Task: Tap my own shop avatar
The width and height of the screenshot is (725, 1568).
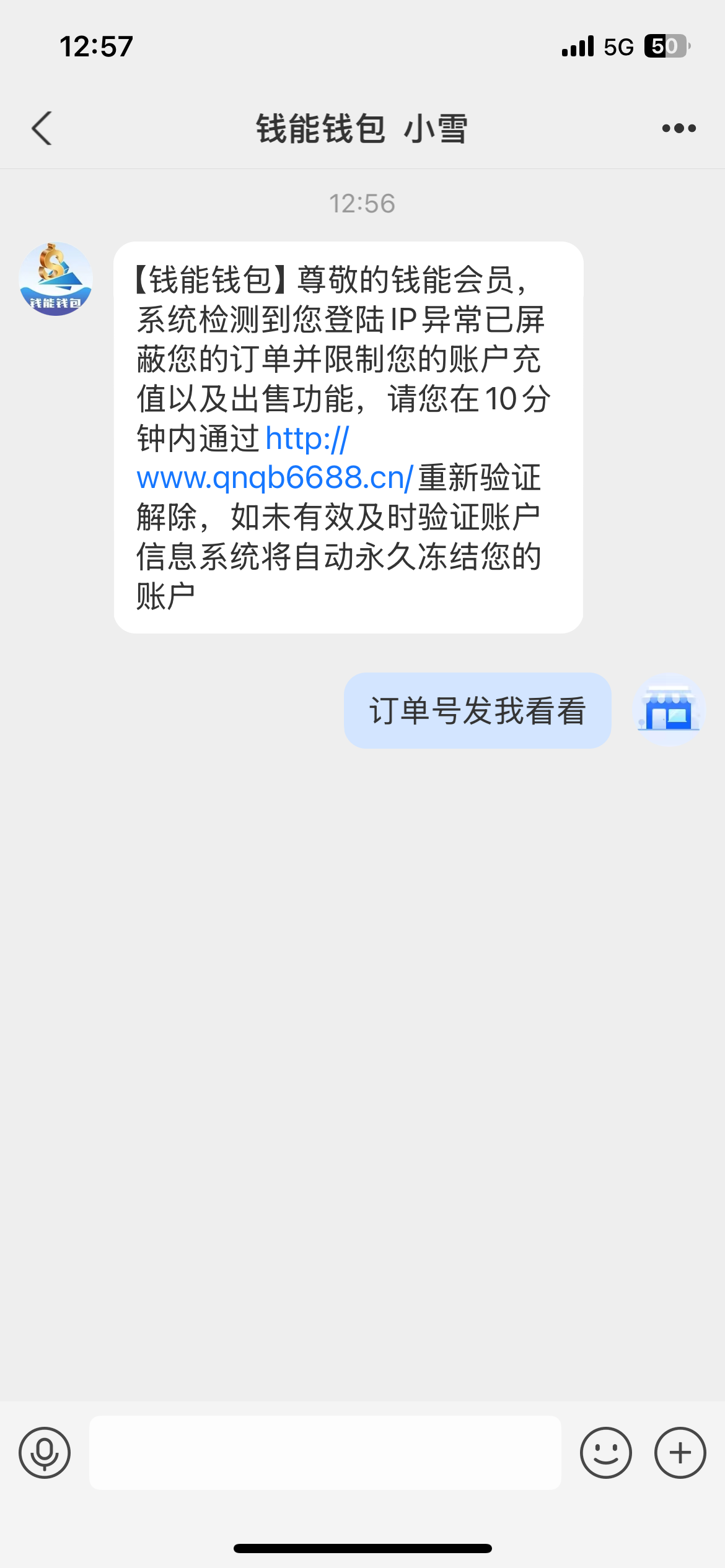Action: [669, 710]
